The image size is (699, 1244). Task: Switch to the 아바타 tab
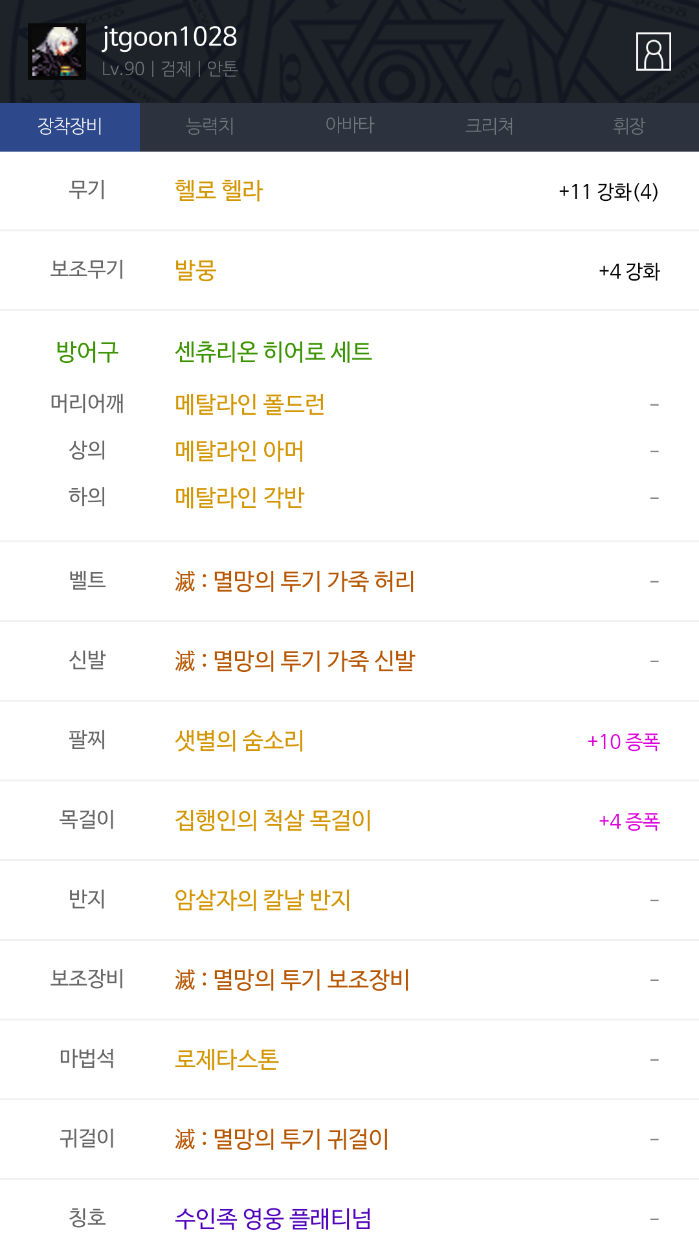349,127
